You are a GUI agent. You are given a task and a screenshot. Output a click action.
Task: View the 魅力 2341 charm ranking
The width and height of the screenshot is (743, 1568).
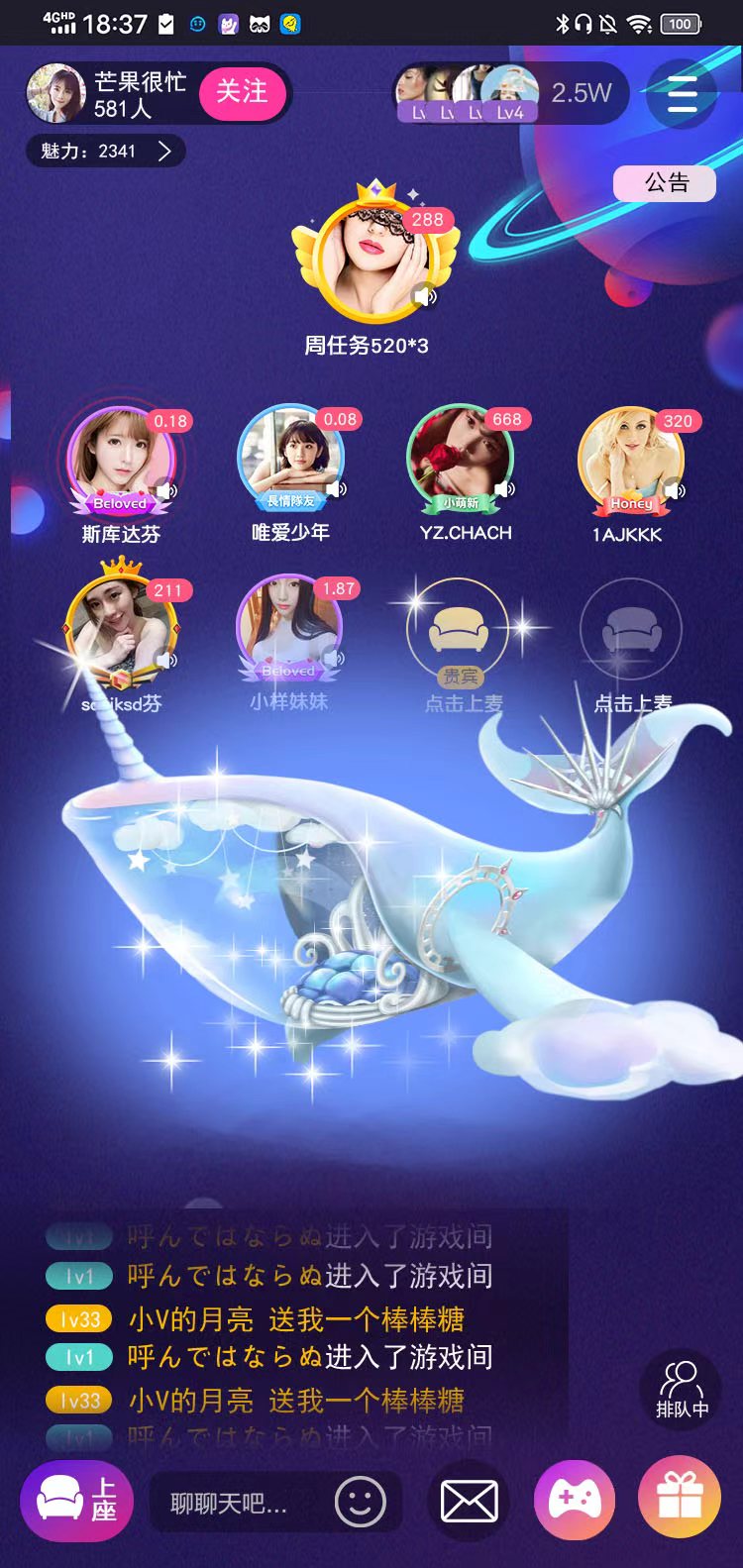tap(106, 151)
